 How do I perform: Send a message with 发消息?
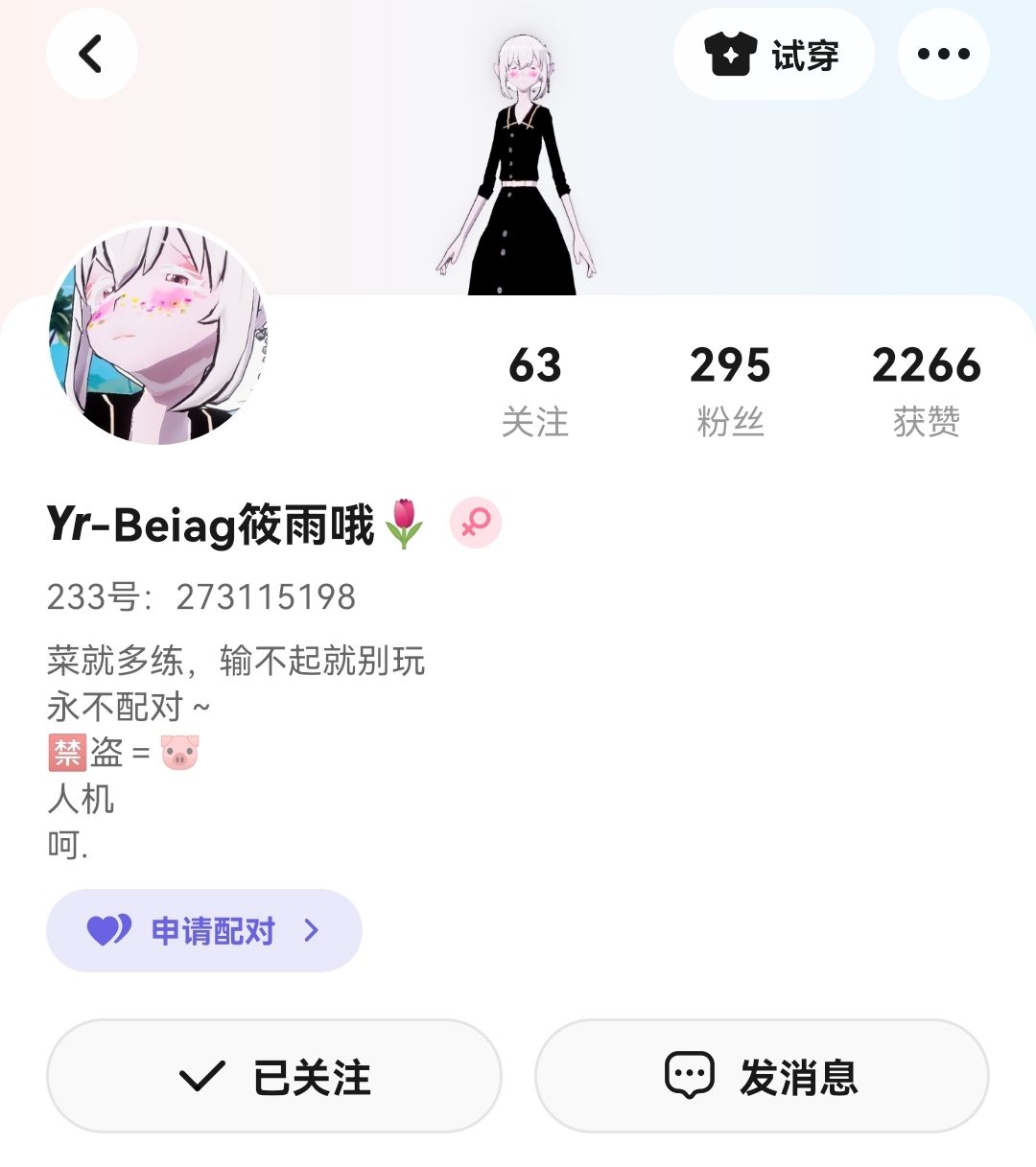762,1076
